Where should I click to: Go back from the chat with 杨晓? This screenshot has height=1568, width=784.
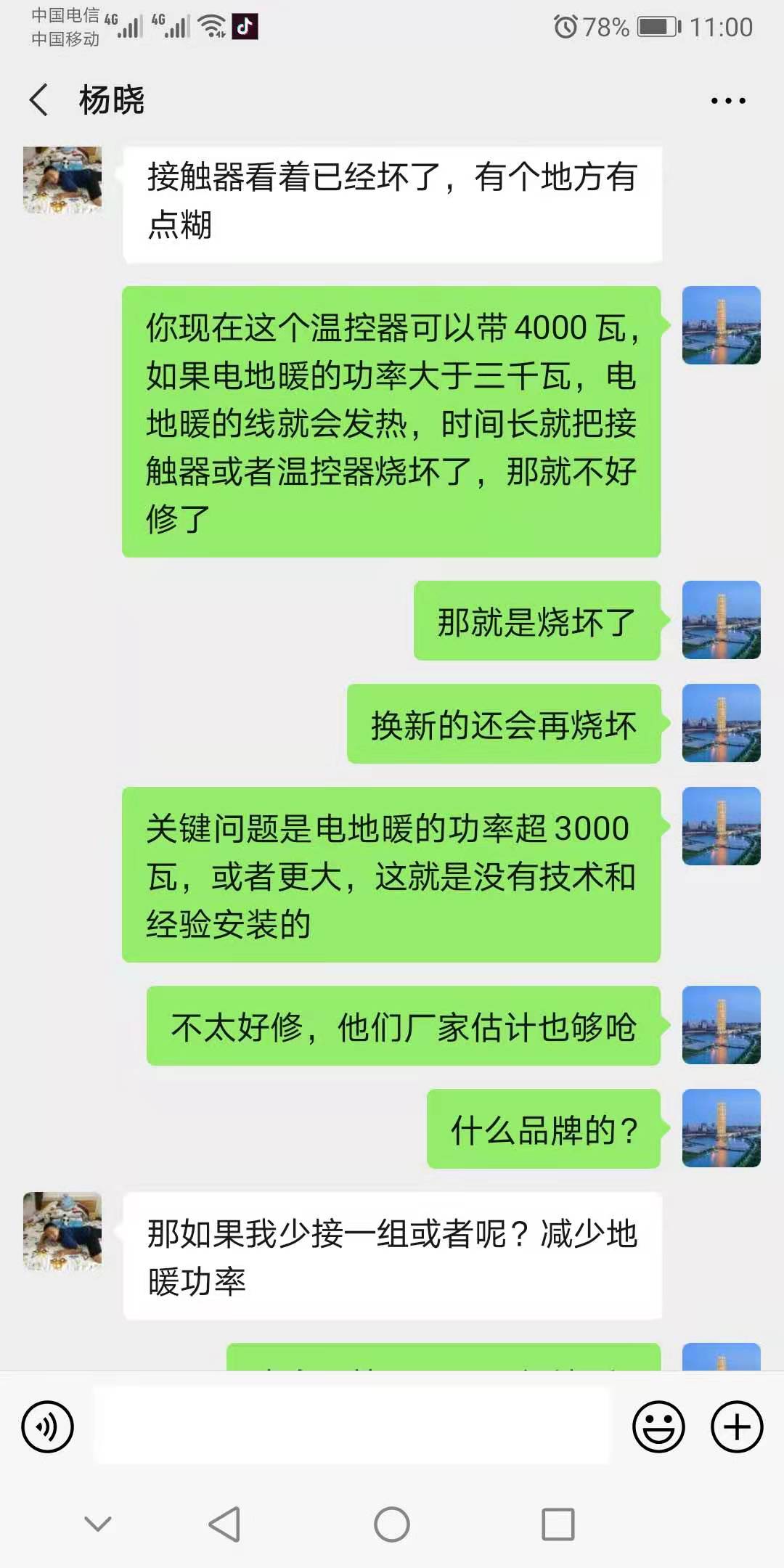39,100
